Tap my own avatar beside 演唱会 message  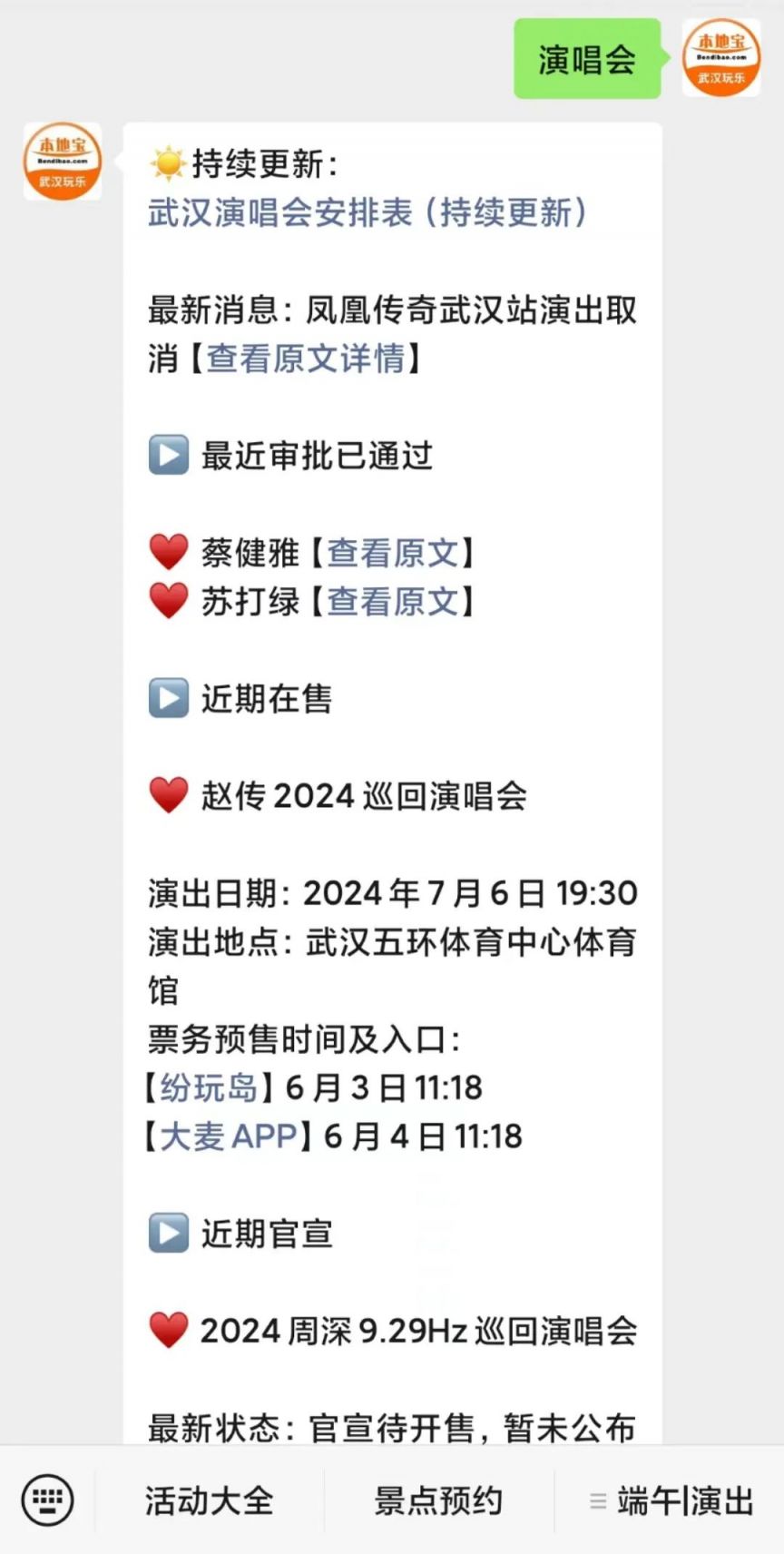[721, 57]
